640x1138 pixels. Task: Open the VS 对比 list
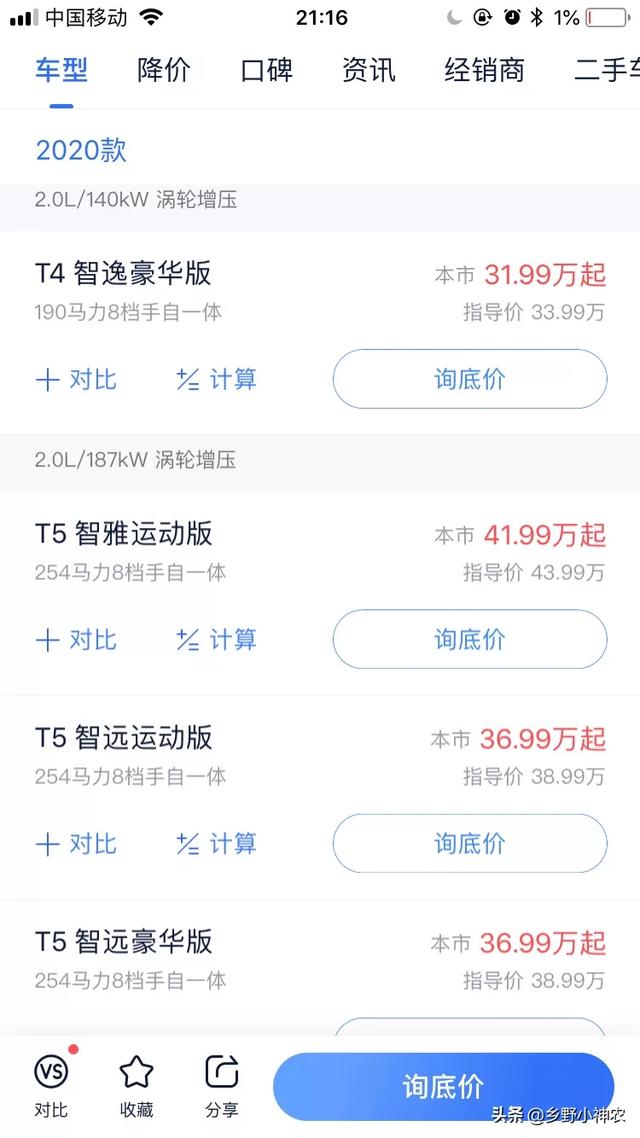click(x=52, y=1084)
